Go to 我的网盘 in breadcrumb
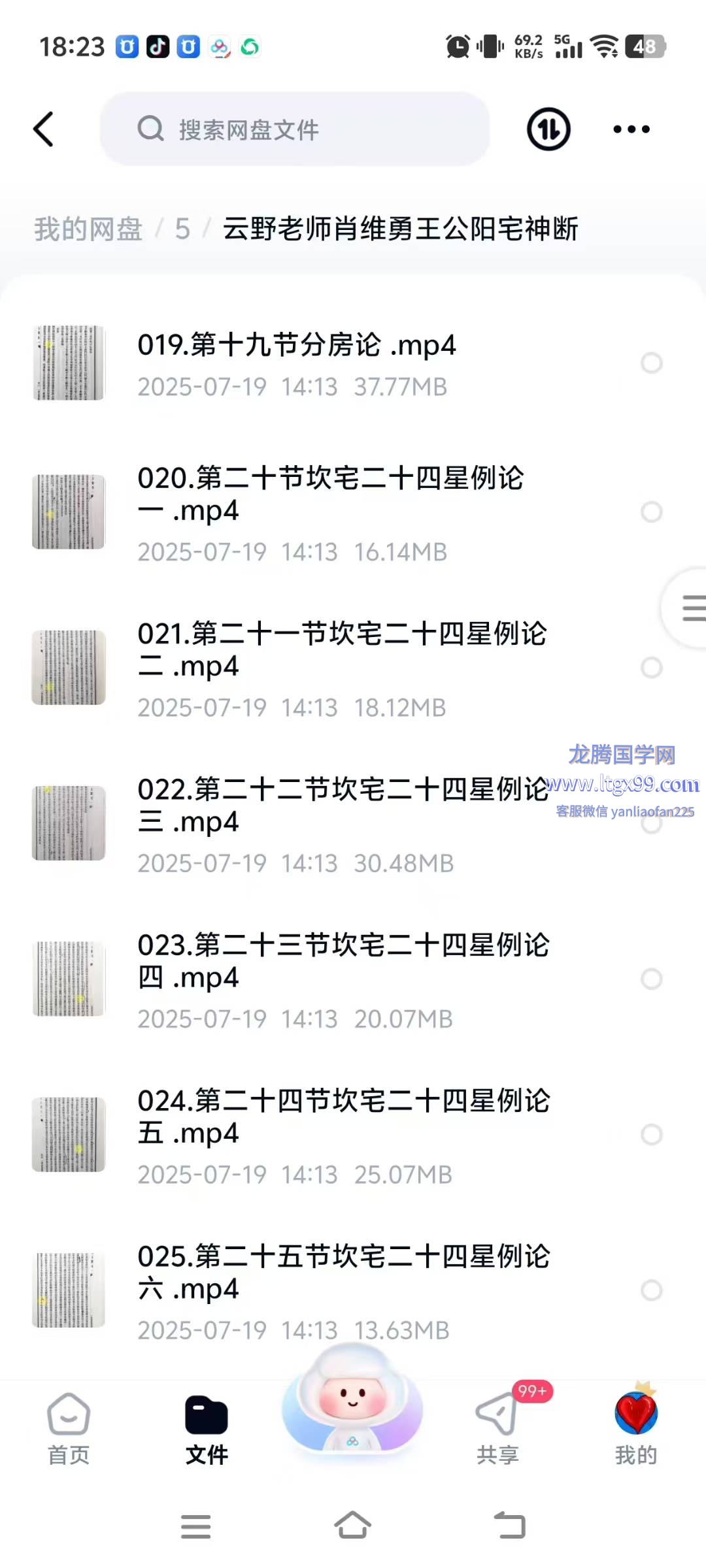 (x=88, y=229)
